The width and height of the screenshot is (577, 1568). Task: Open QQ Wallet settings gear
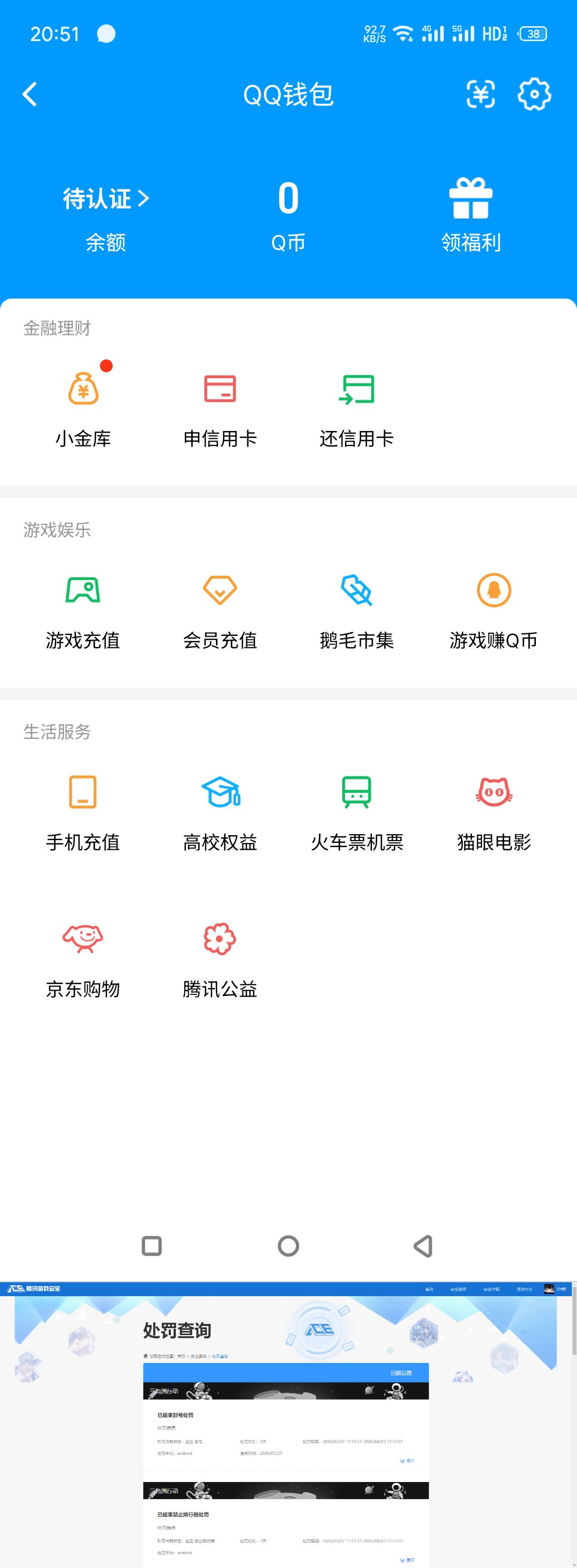click(533, 95)
